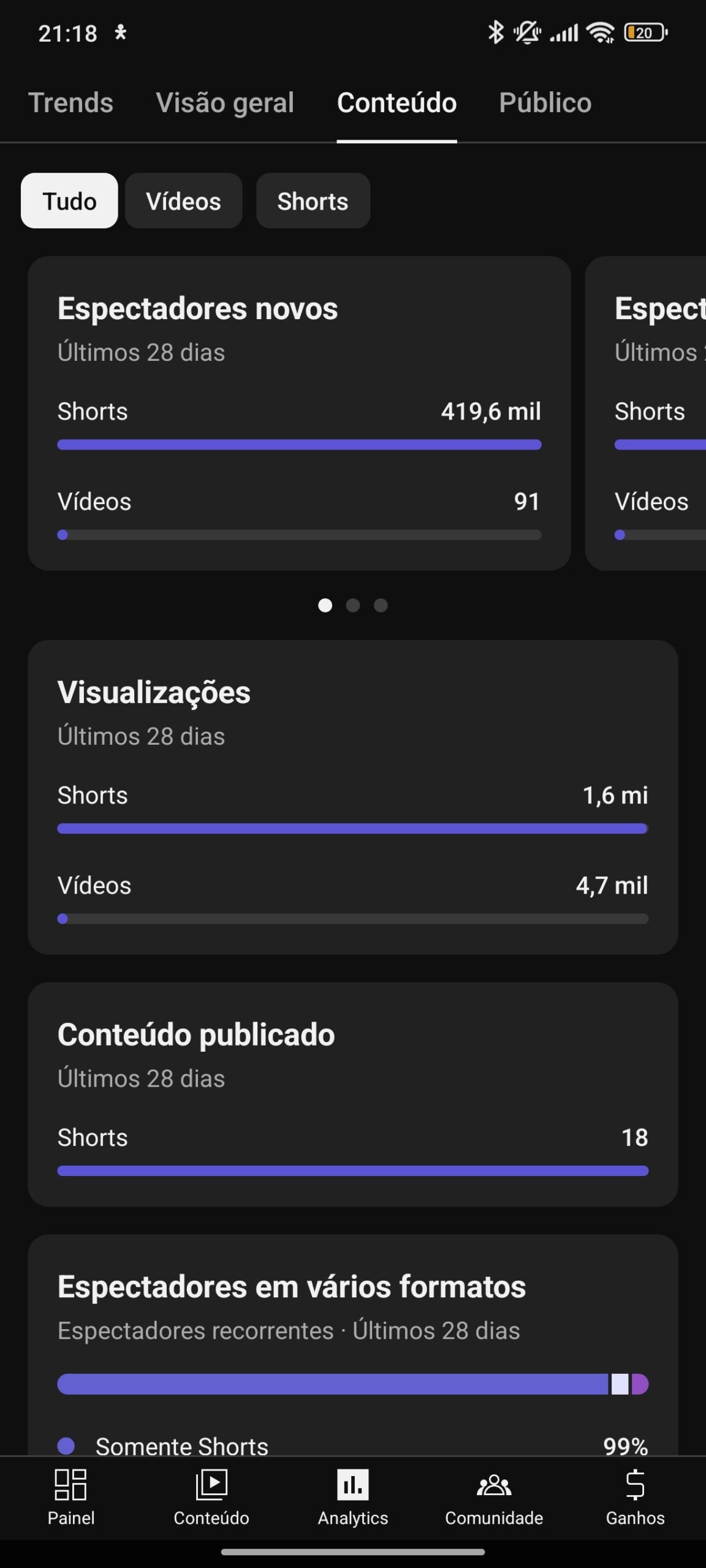Screen dimensions: 706x1568
Task: Filter analytics by Shorts chip
Action: (313, 201)
